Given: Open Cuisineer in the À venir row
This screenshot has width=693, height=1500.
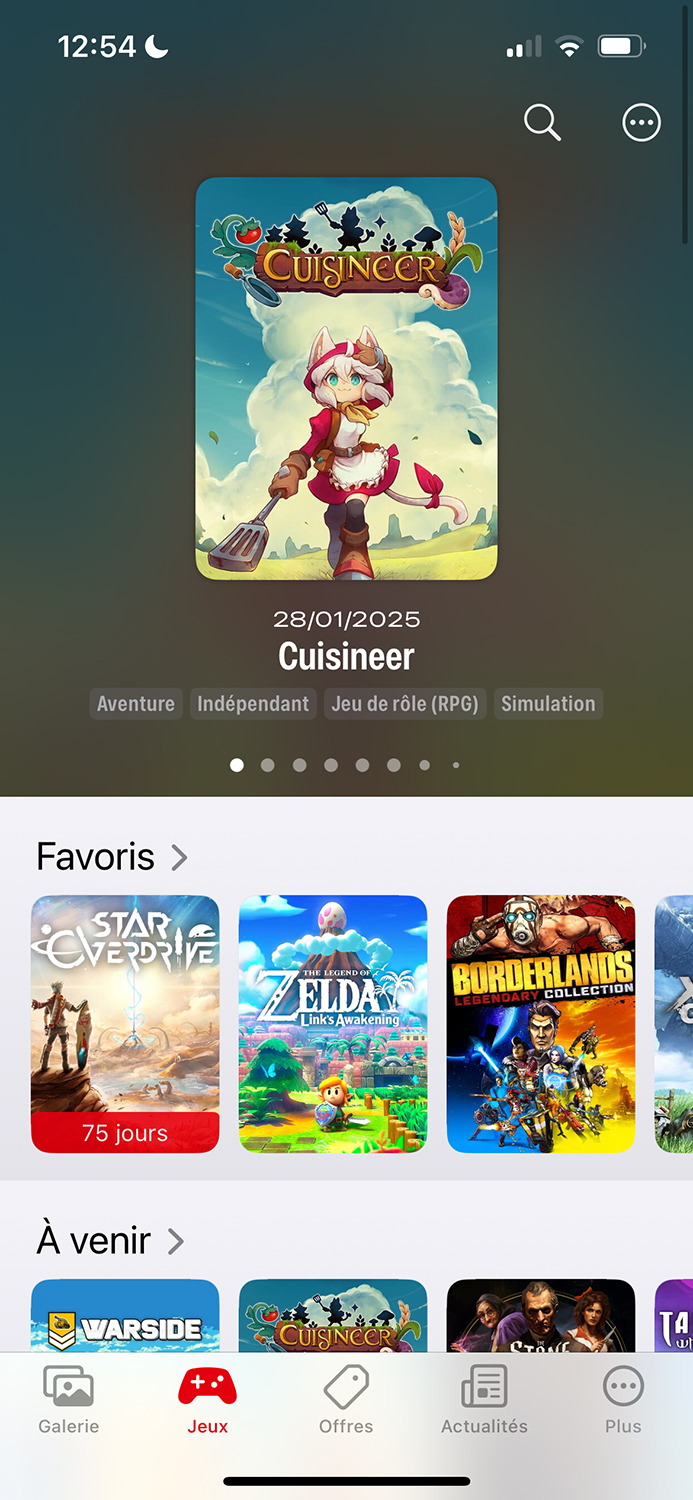Looking at the screenshot, I should (333, 1316).
